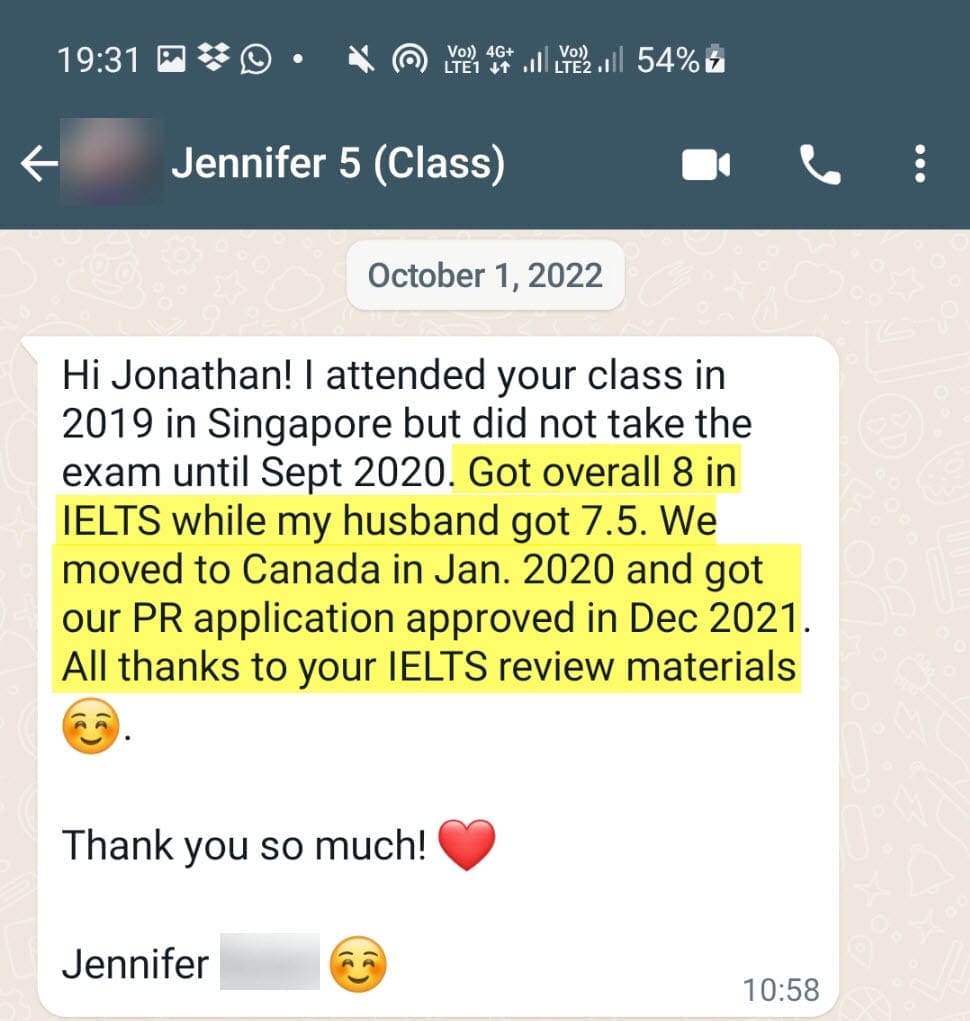Tap the hotspot icon in status bar
The width and height of the screenshot is (970, 1021).
tap(410, 58)
